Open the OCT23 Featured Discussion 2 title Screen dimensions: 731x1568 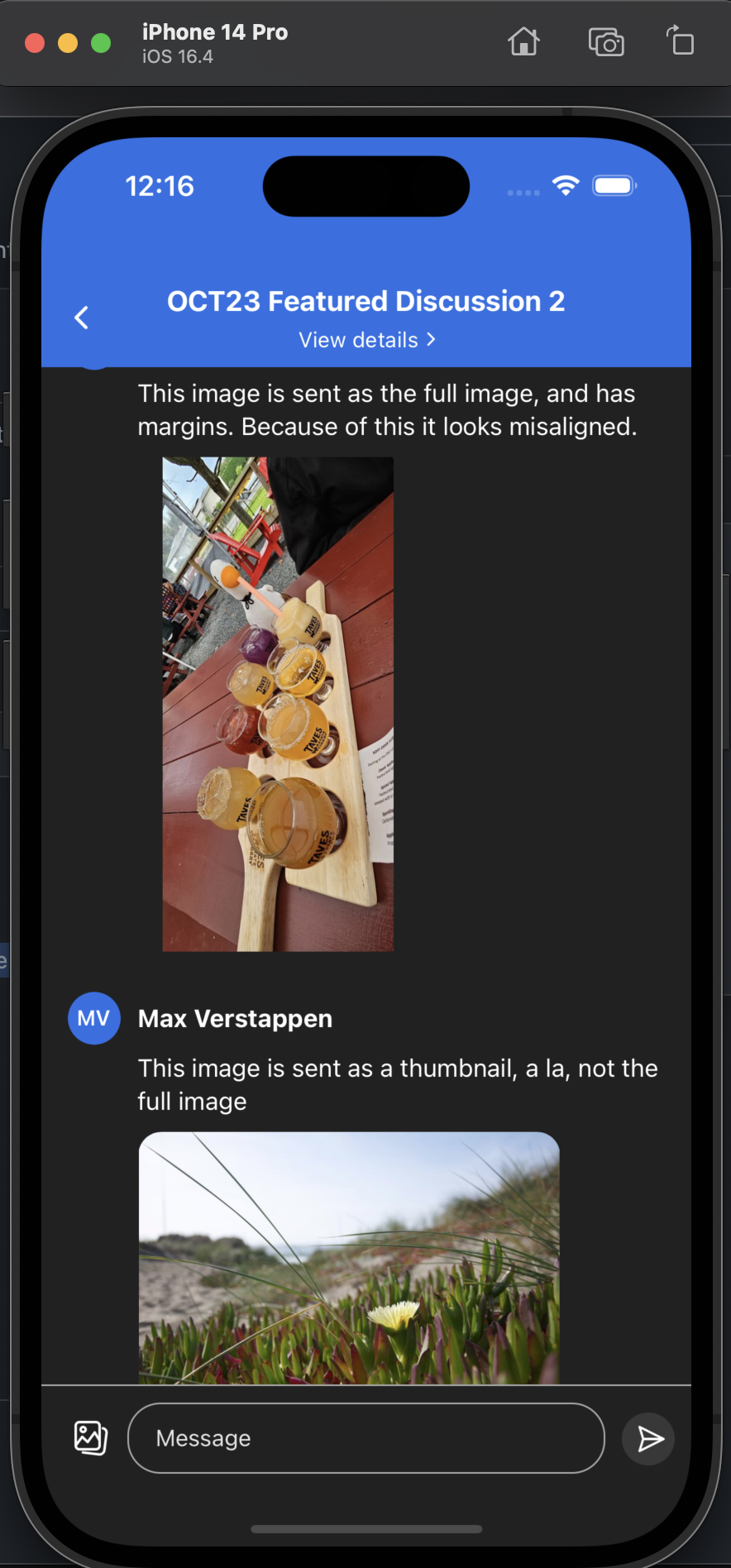[x=365, y=301]
